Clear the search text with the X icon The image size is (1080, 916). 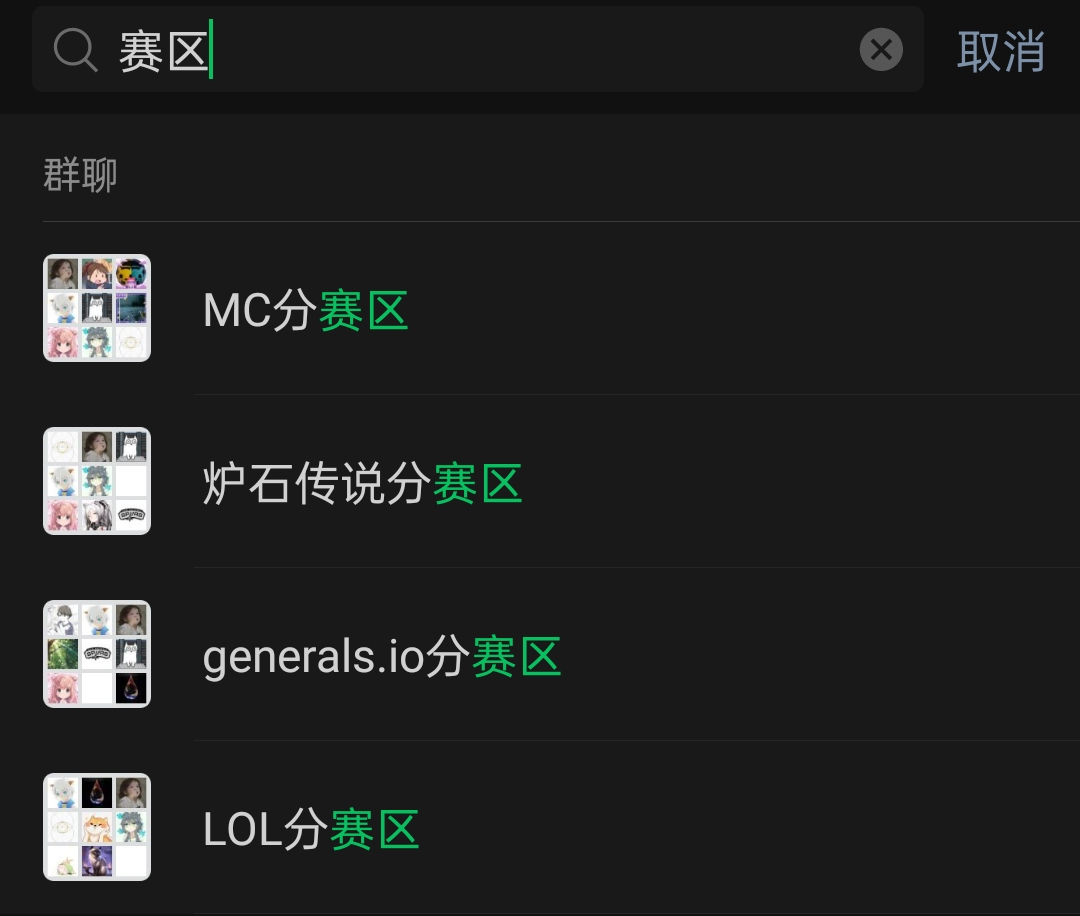[881, 50]
